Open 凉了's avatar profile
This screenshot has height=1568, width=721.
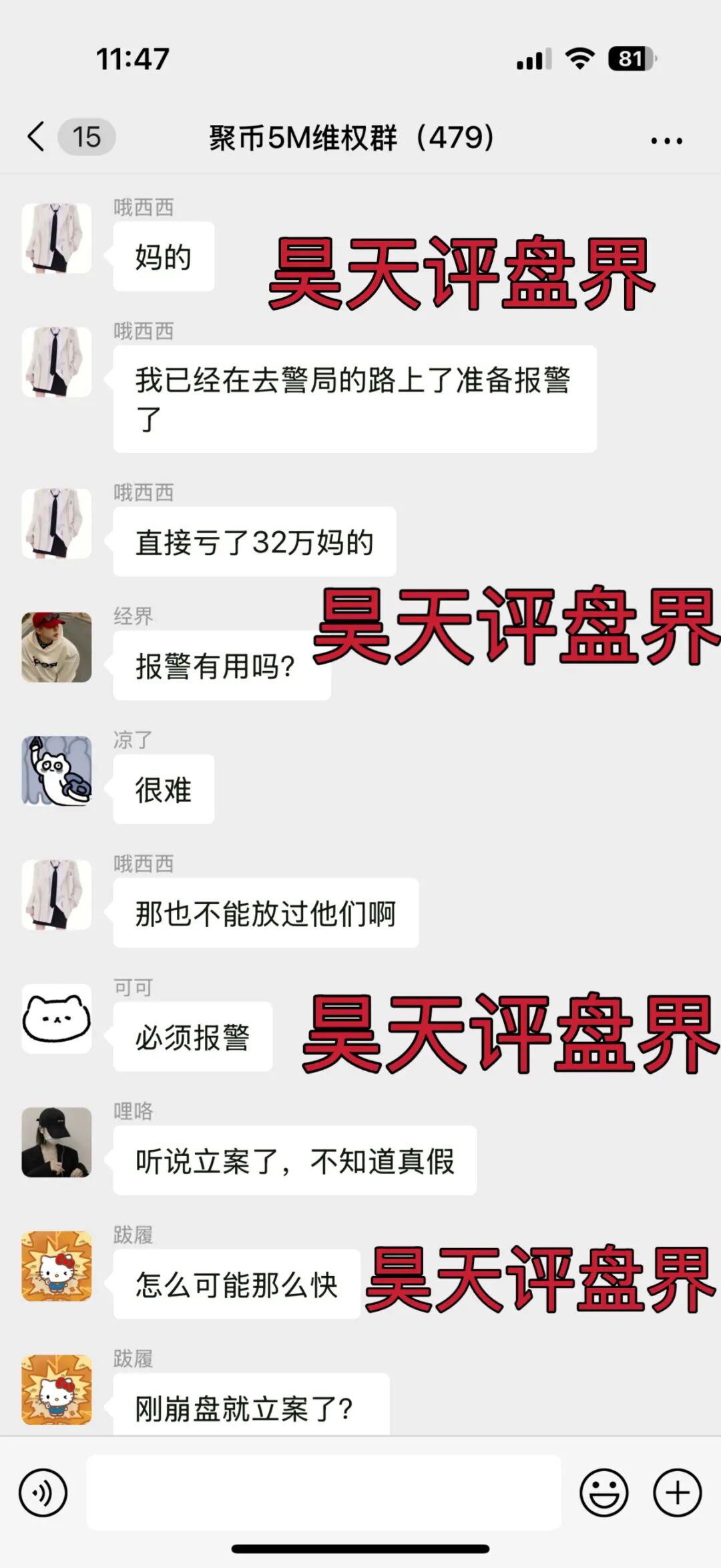pos(57,771)
